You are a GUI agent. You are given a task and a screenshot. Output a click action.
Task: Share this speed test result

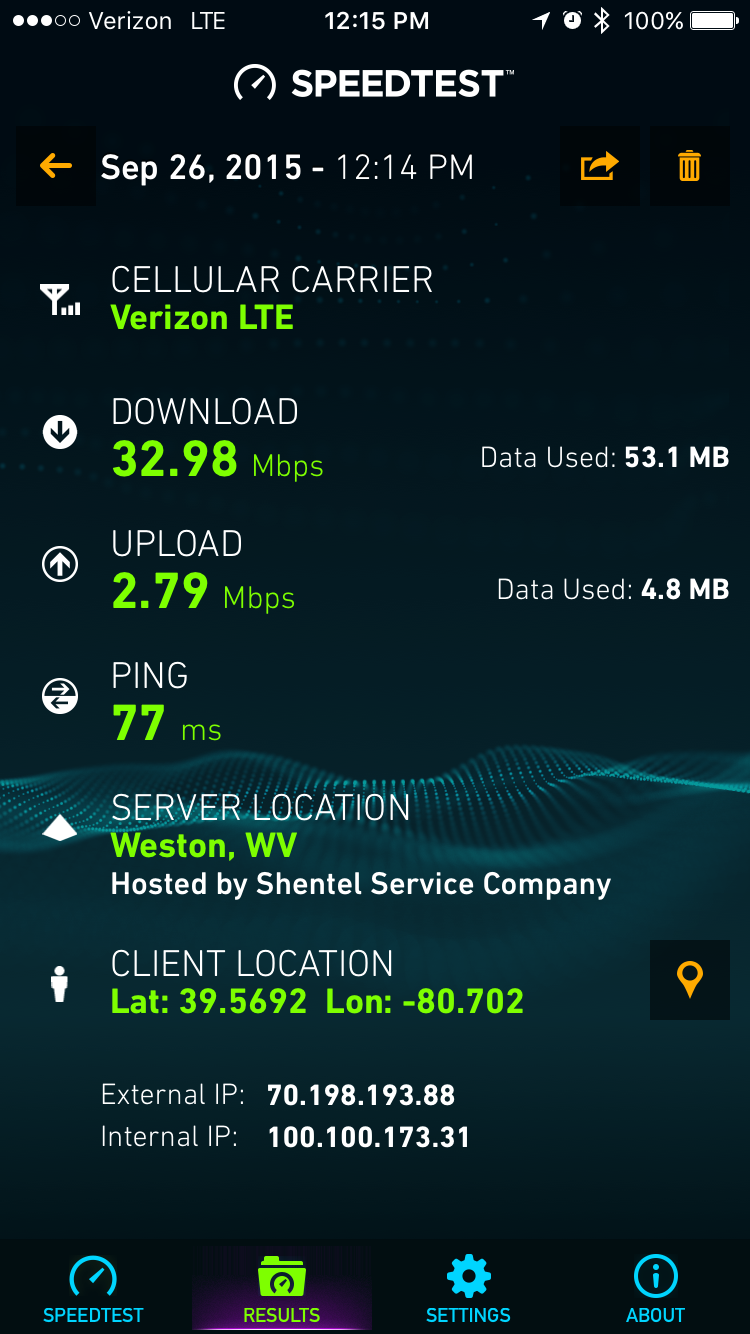point(600,166)
